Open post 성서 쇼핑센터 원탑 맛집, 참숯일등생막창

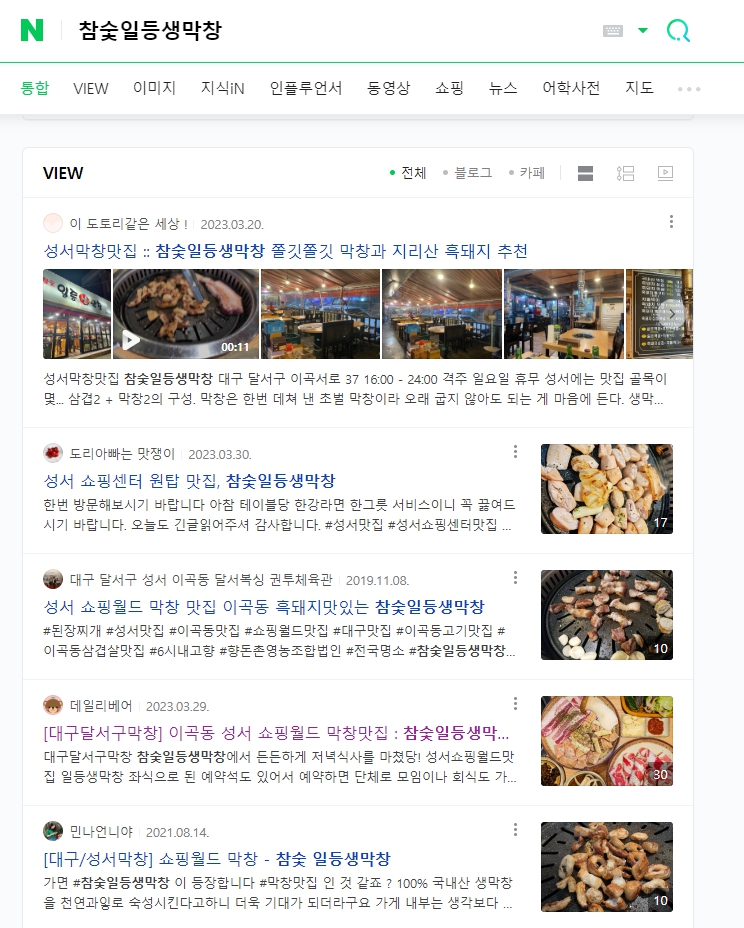[x=190, y=480]
